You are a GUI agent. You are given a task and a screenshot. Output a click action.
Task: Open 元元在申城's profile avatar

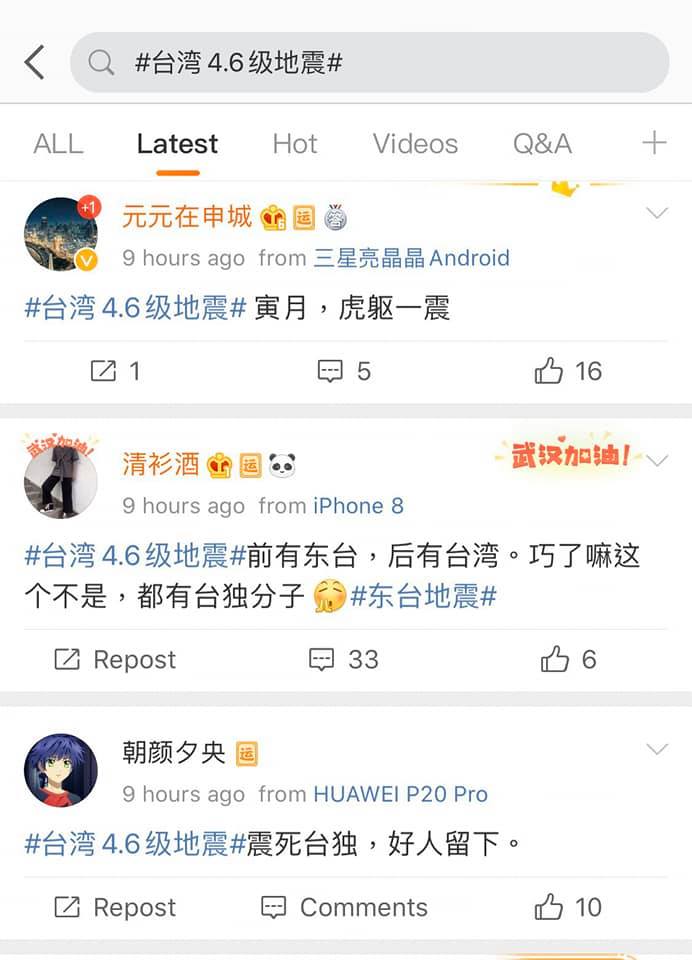(x=60, y=235)
